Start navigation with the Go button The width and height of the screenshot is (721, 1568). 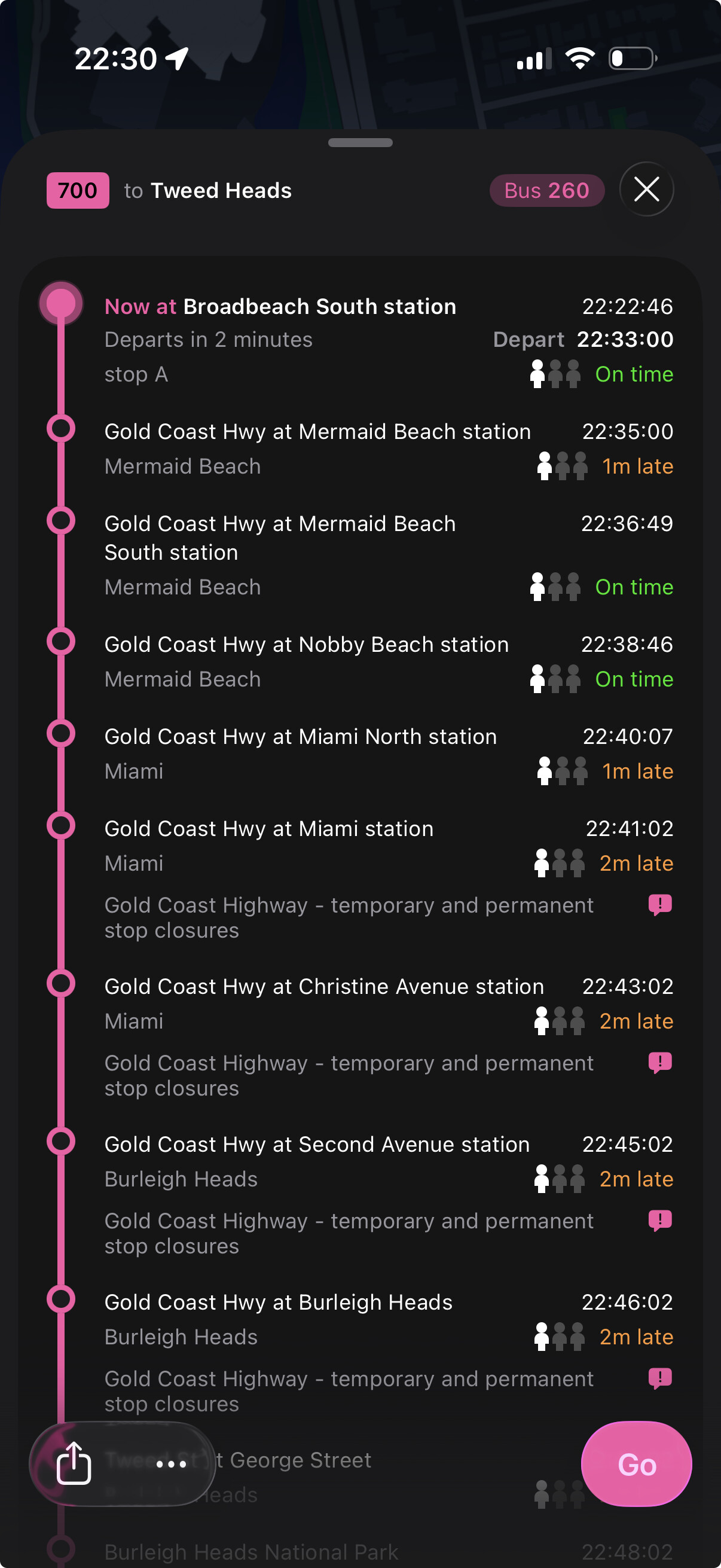637,1463
